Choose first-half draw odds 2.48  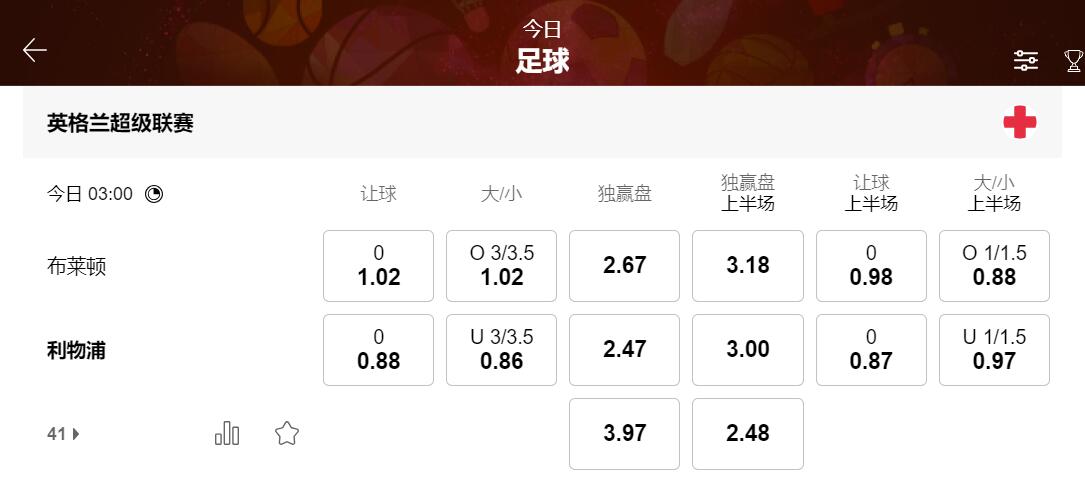(747, 434)
